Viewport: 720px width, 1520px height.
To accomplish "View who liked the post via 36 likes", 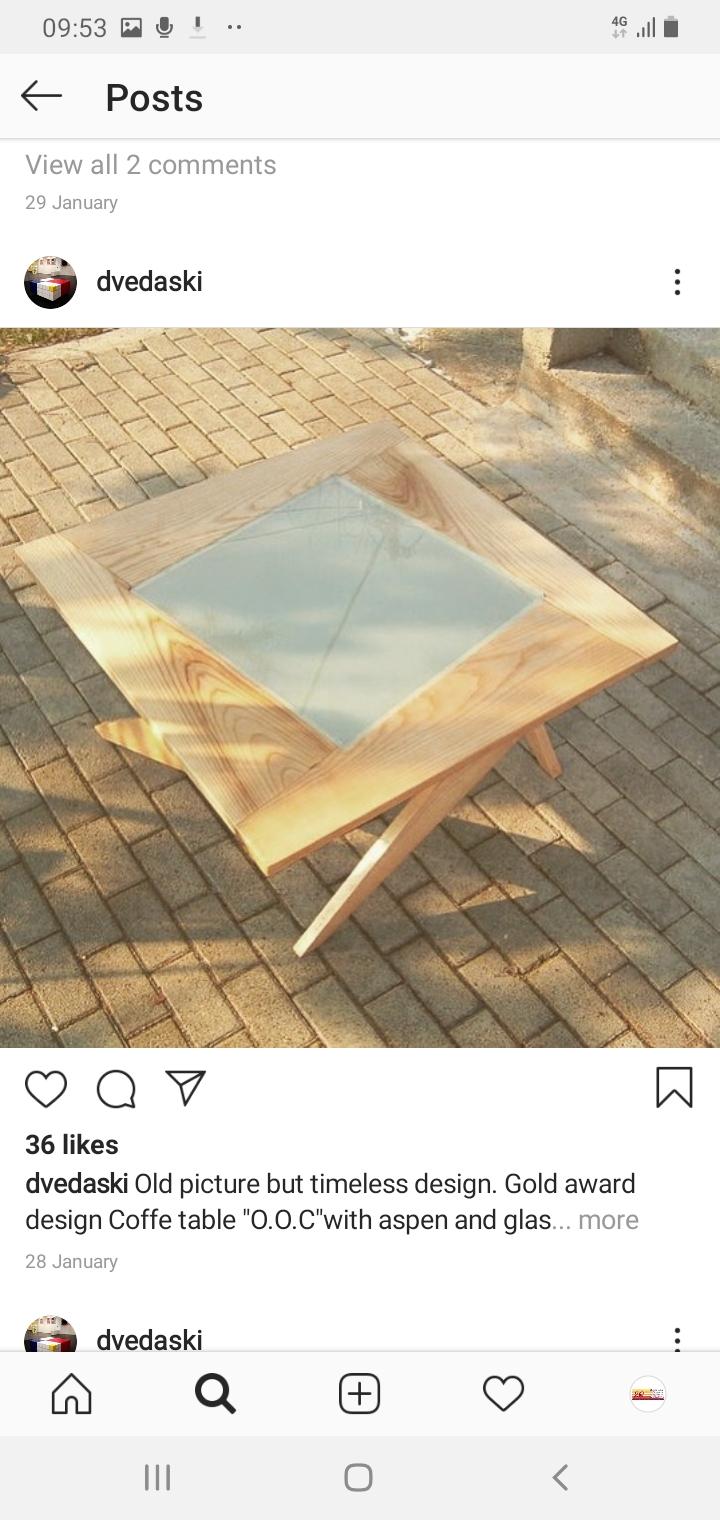I will pyautogui.click(x=72, y=1145).
